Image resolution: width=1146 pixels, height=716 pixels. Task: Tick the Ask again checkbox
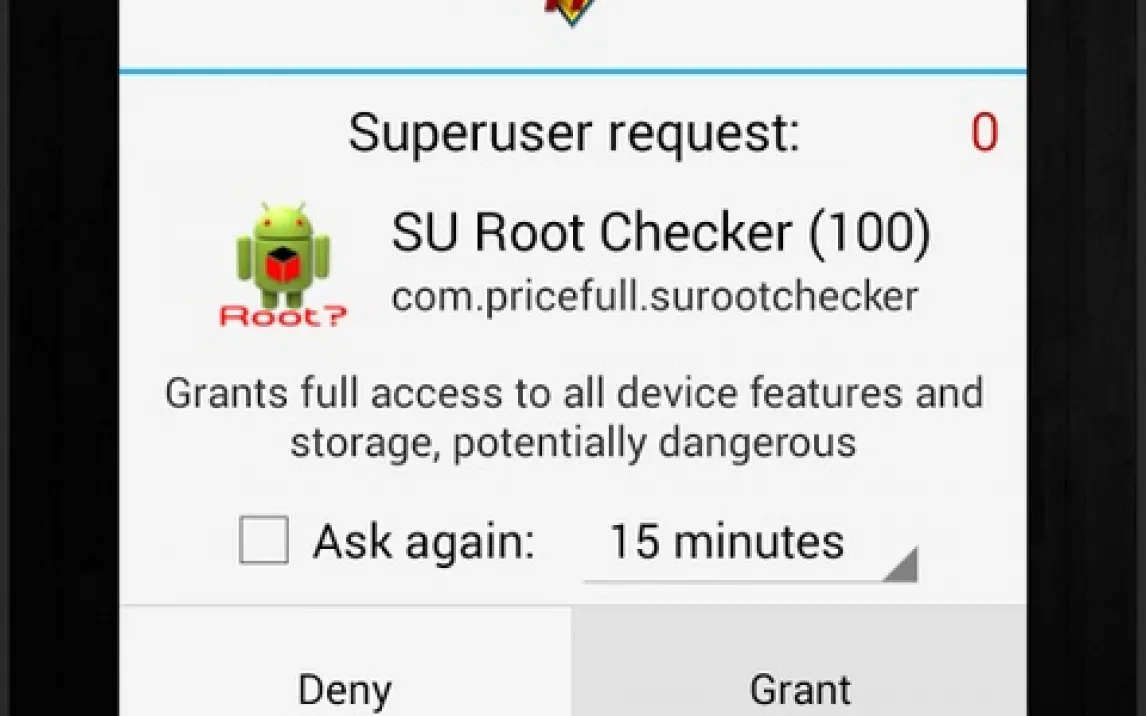[x=264, y=541]
